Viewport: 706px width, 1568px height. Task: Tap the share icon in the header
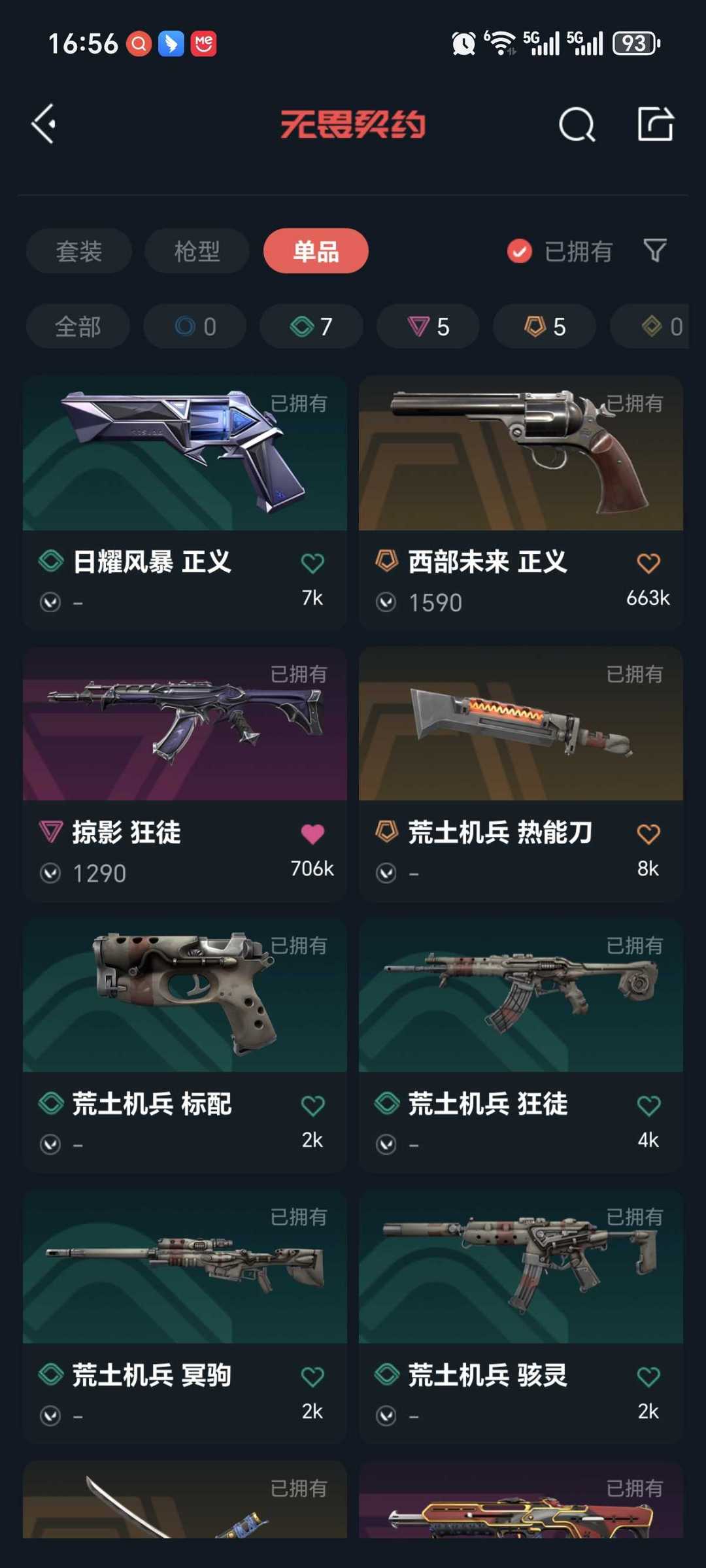[655, 124]
